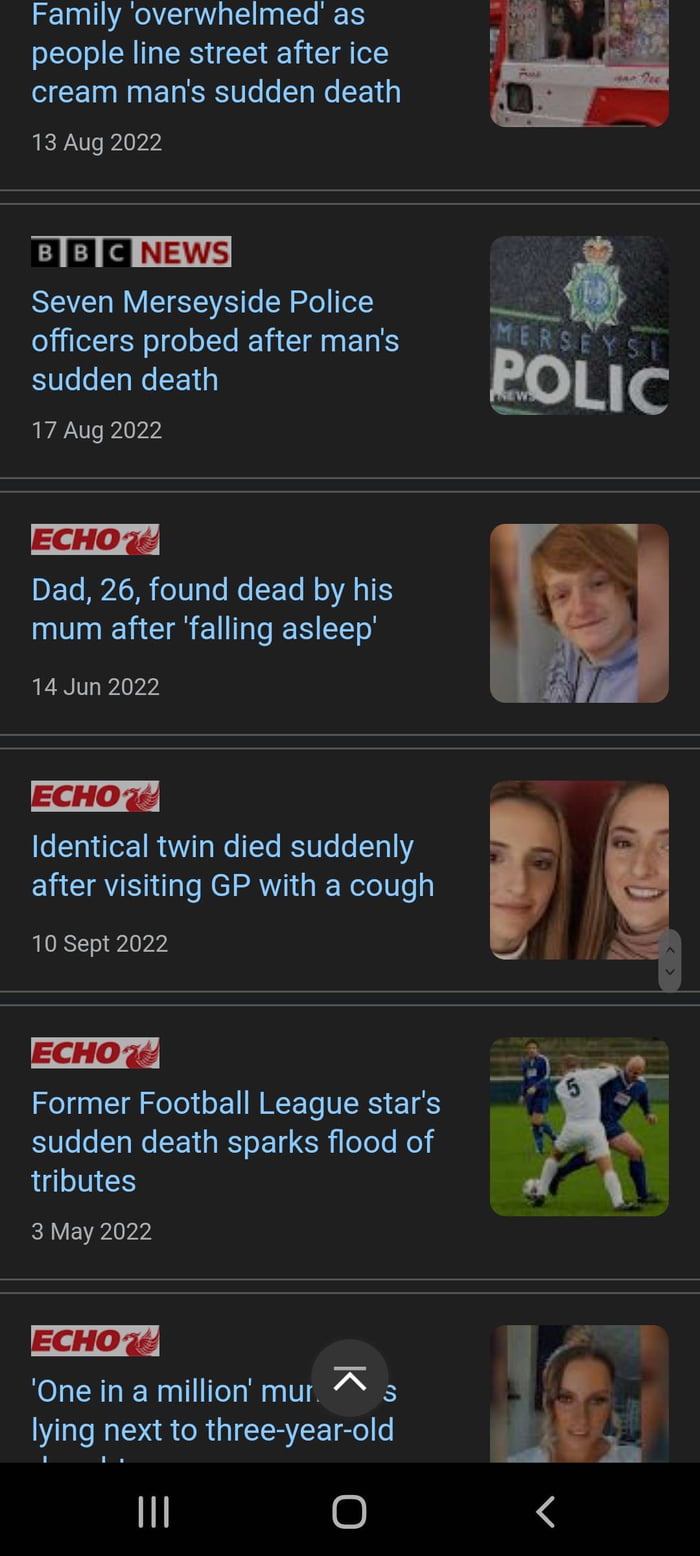Open photo next to the Dad, 26 story

click(x=579, y=613)
